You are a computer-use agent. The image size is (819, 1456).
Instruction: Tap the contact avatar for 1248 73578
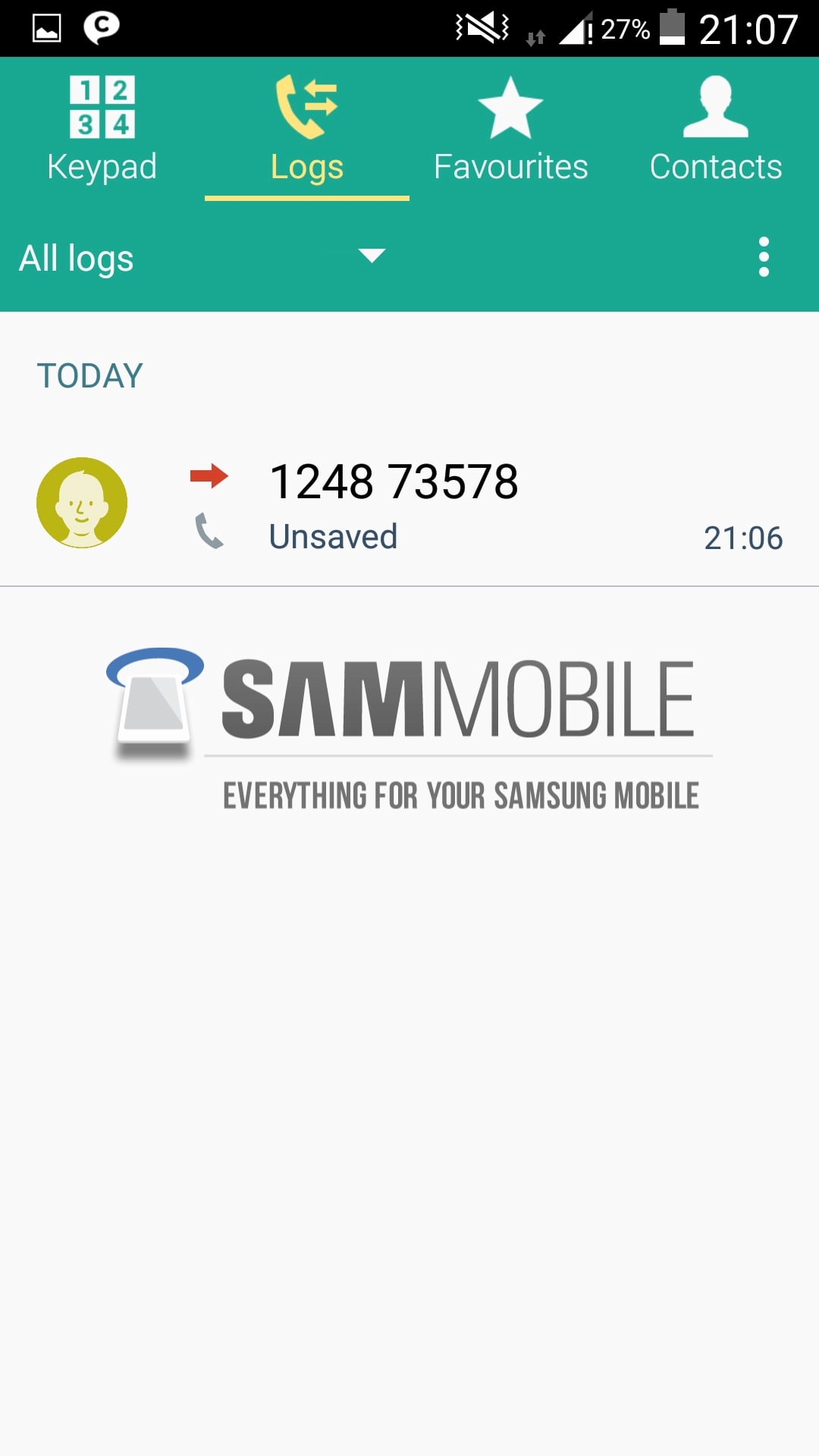(x=82, y=503)
